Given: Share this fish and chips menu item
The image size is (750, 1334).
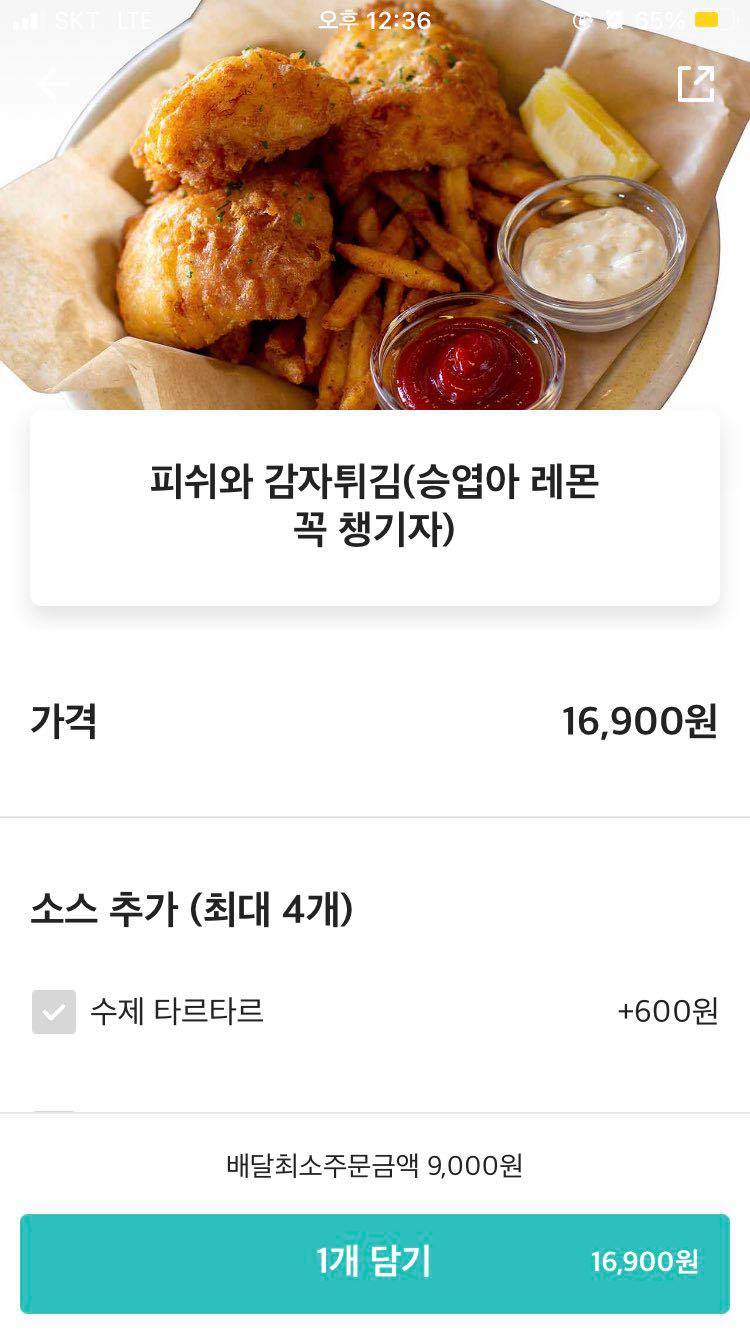Looking at the screenshot, I should (x=696, y=84).
